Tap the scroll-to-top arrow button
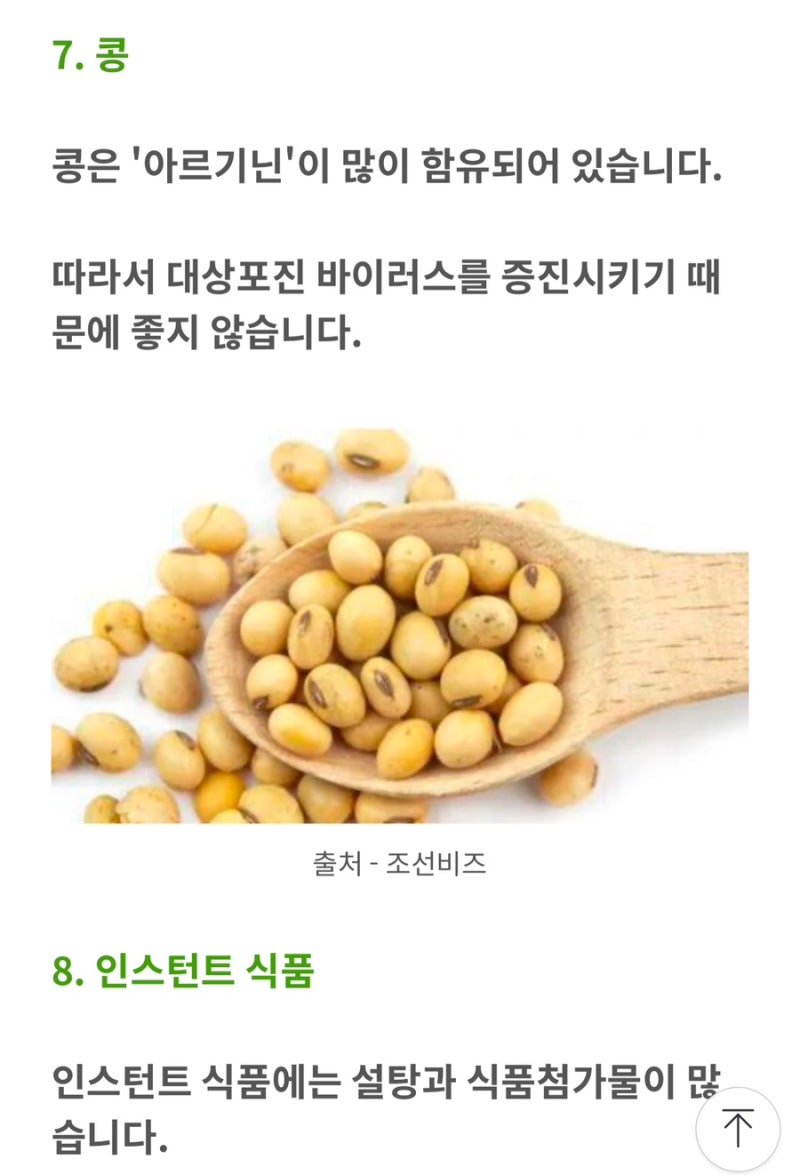 pos(738,1128)
